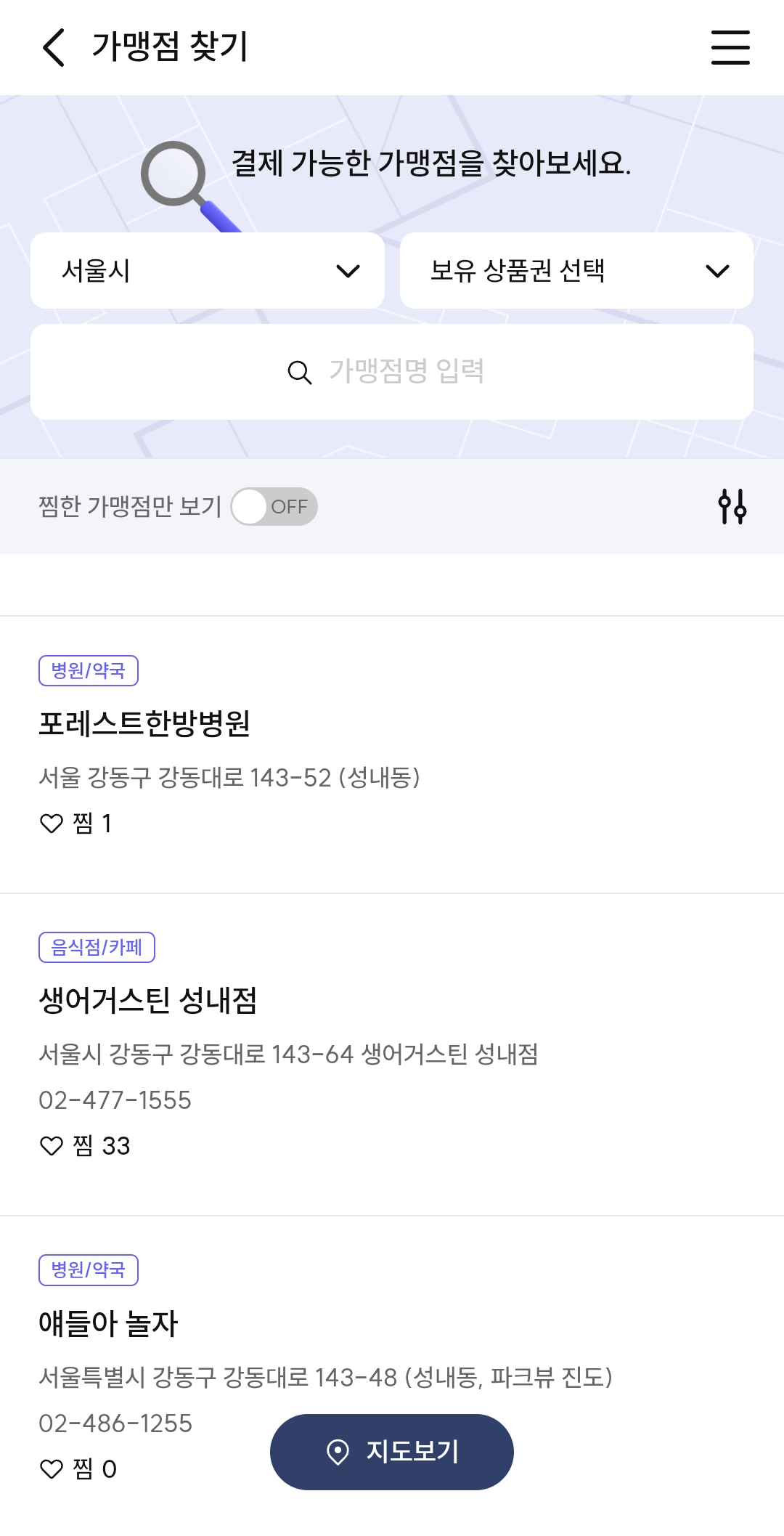Click the heart icon for 포레스트한방병원

[52, 823]
